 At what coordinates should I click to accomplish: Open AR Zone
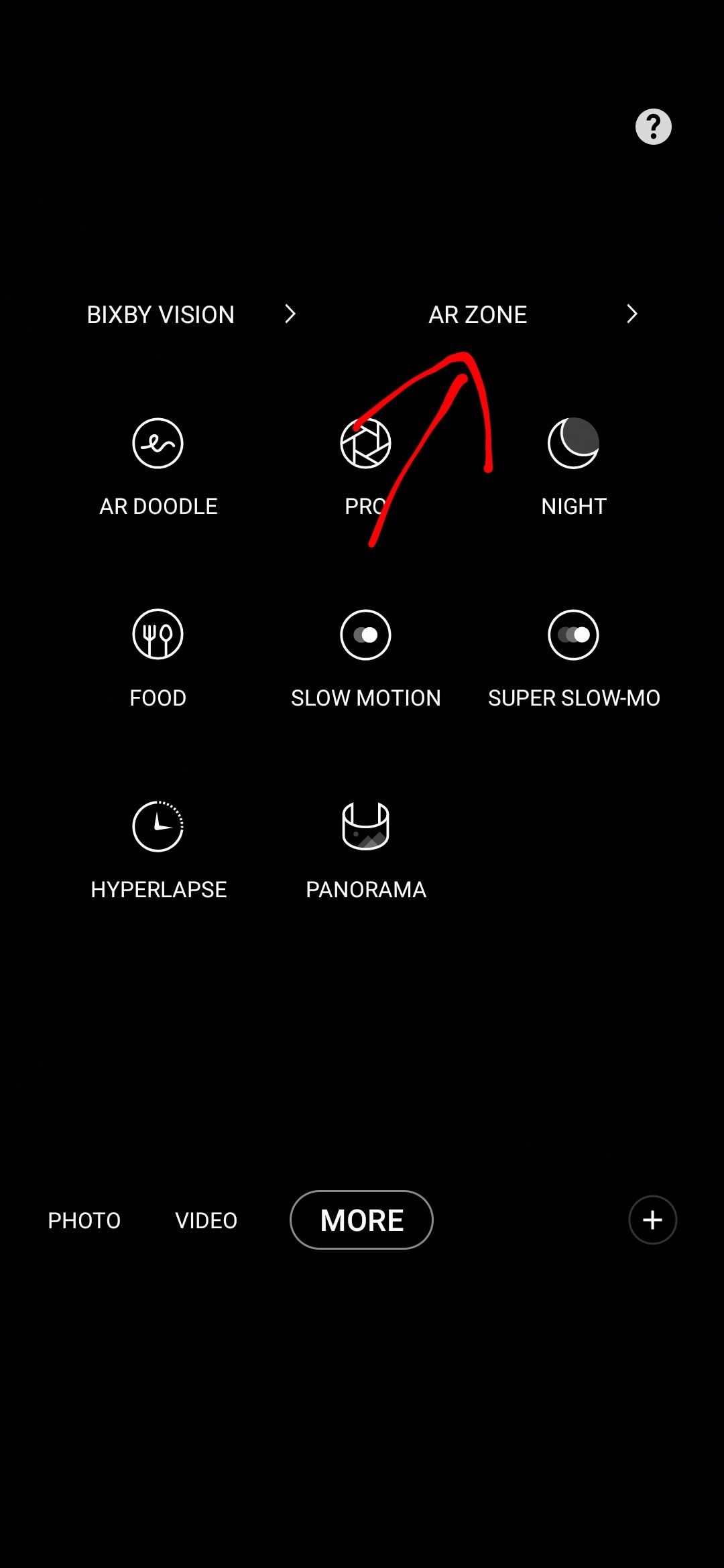(x=533, y=314)
